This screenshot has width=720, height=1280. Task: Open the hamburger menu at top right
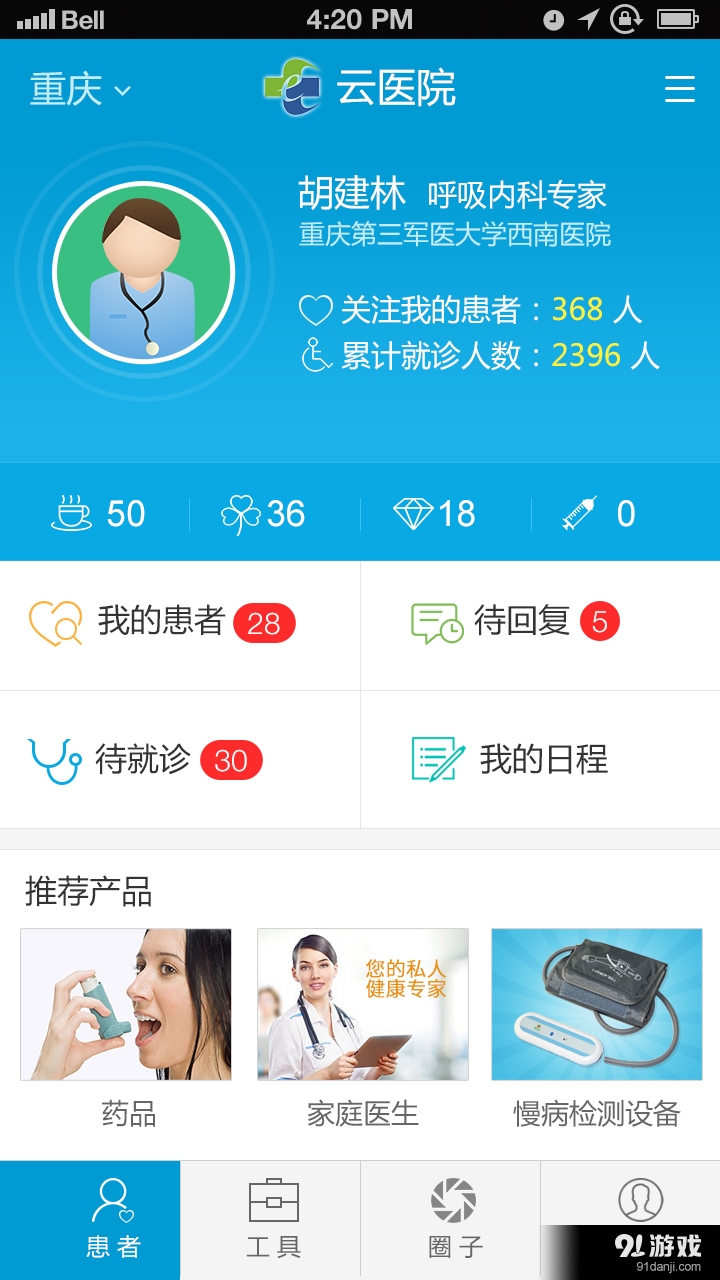pos(679,88)
